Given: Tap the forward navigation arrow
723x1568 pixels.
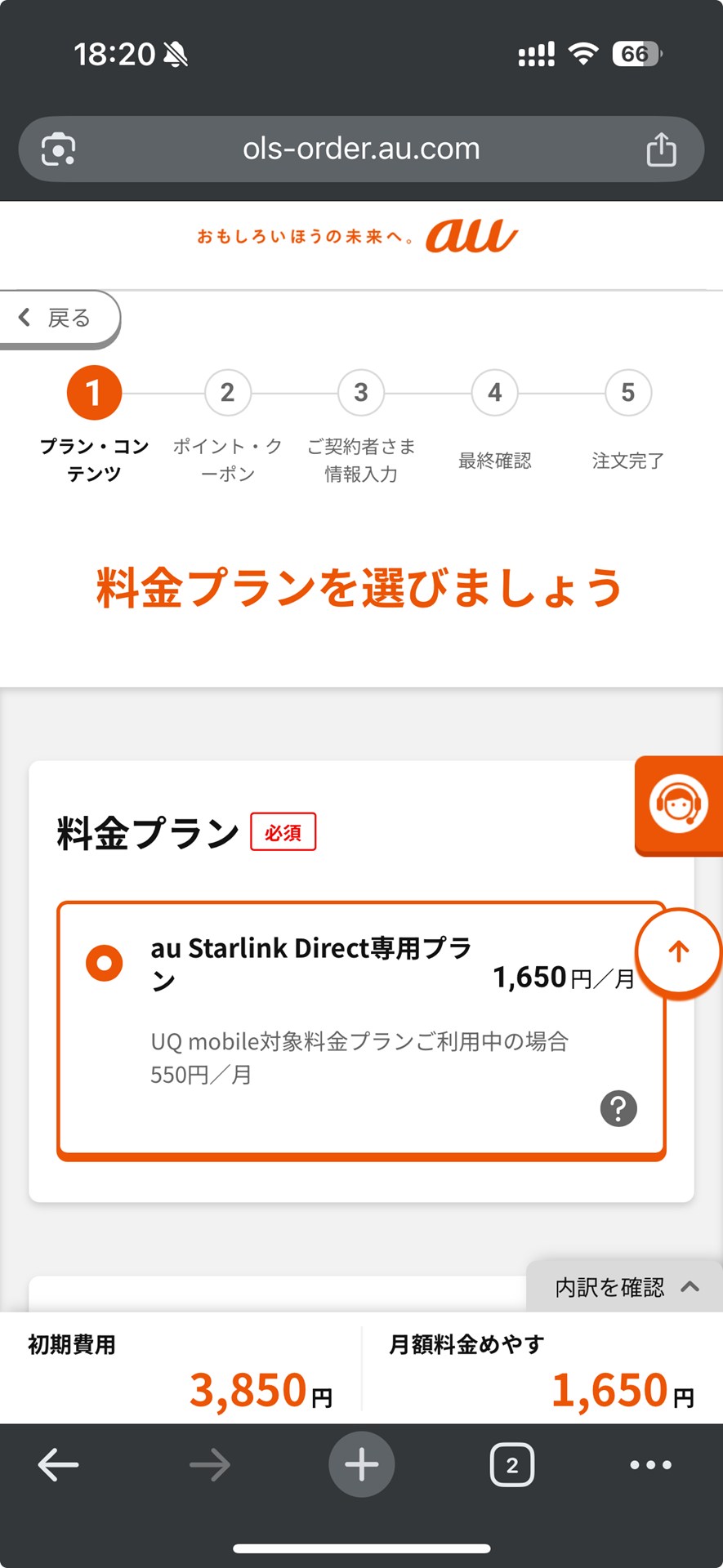Looking at the screenshot, I should click(x=210, y=1464).
